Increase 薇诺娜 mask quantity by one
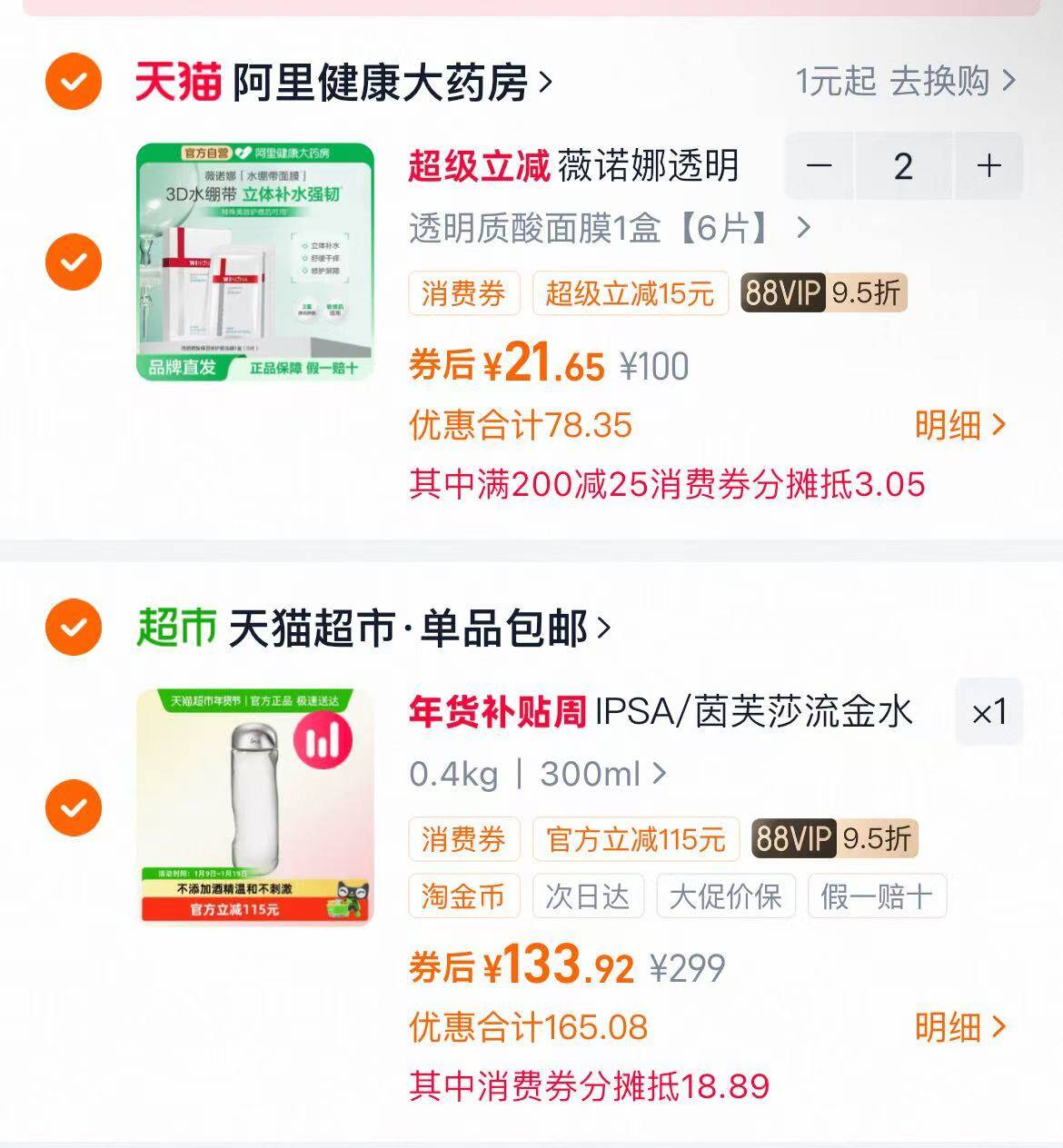 tap(988, 166)
